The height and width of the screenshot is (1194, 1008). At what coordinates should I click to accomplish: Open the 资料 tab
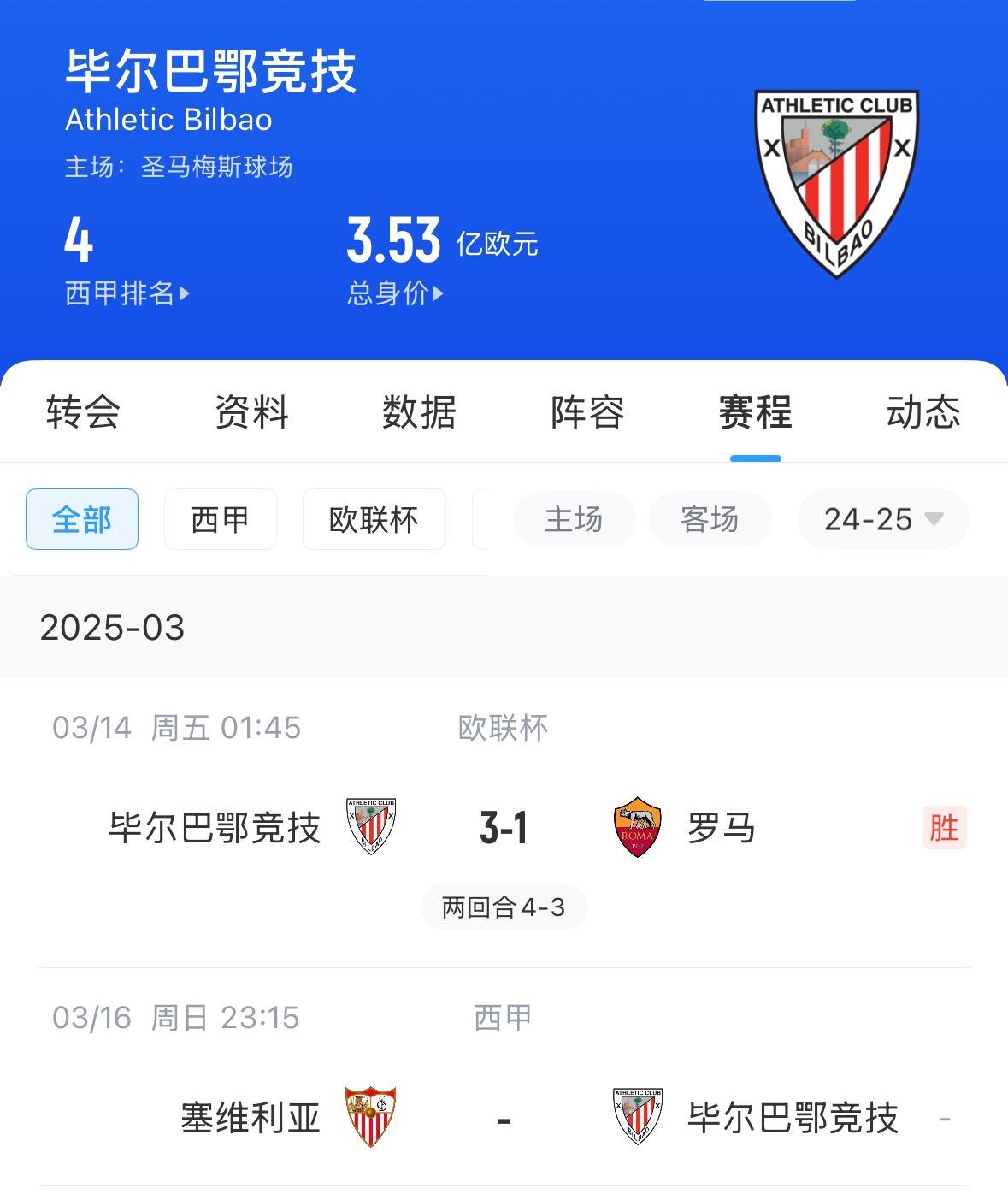click(251, 412)
